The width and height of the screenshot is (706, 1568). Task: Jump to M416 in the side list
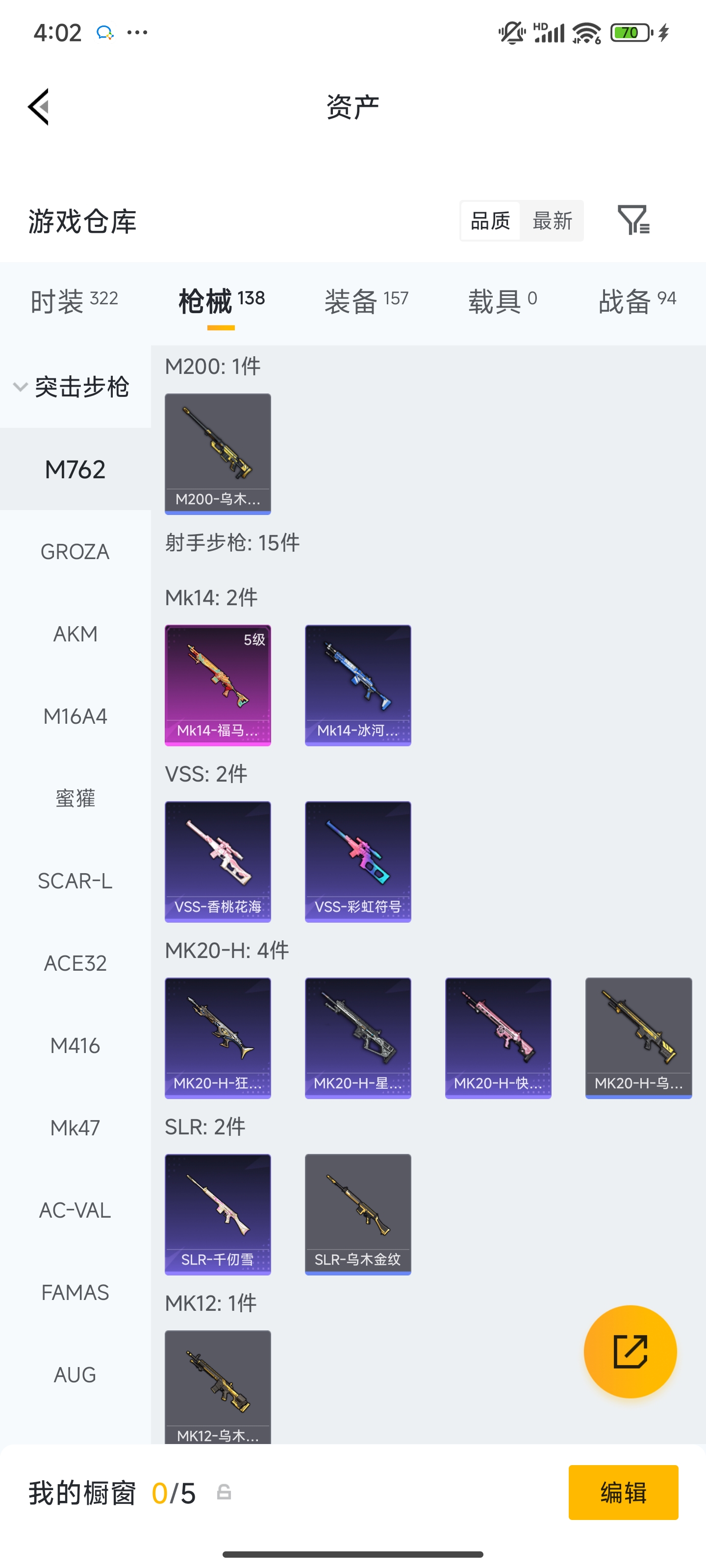[75, 1046]
